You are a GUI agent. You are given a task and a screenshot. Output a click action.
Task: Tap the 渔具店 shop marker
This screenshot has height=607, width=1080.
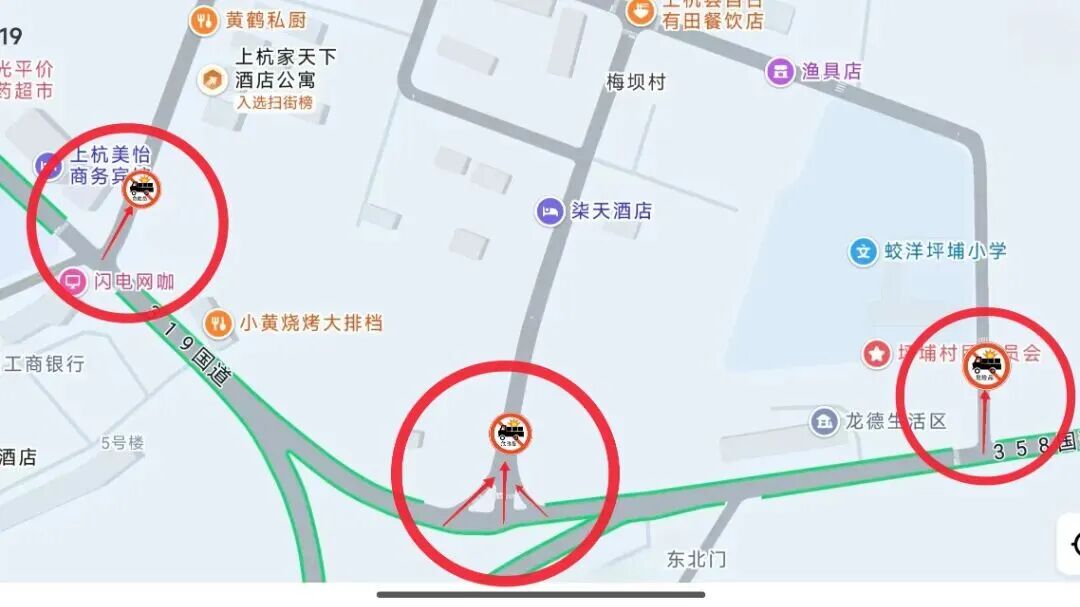pyautogui.click(x=780, y=71)
